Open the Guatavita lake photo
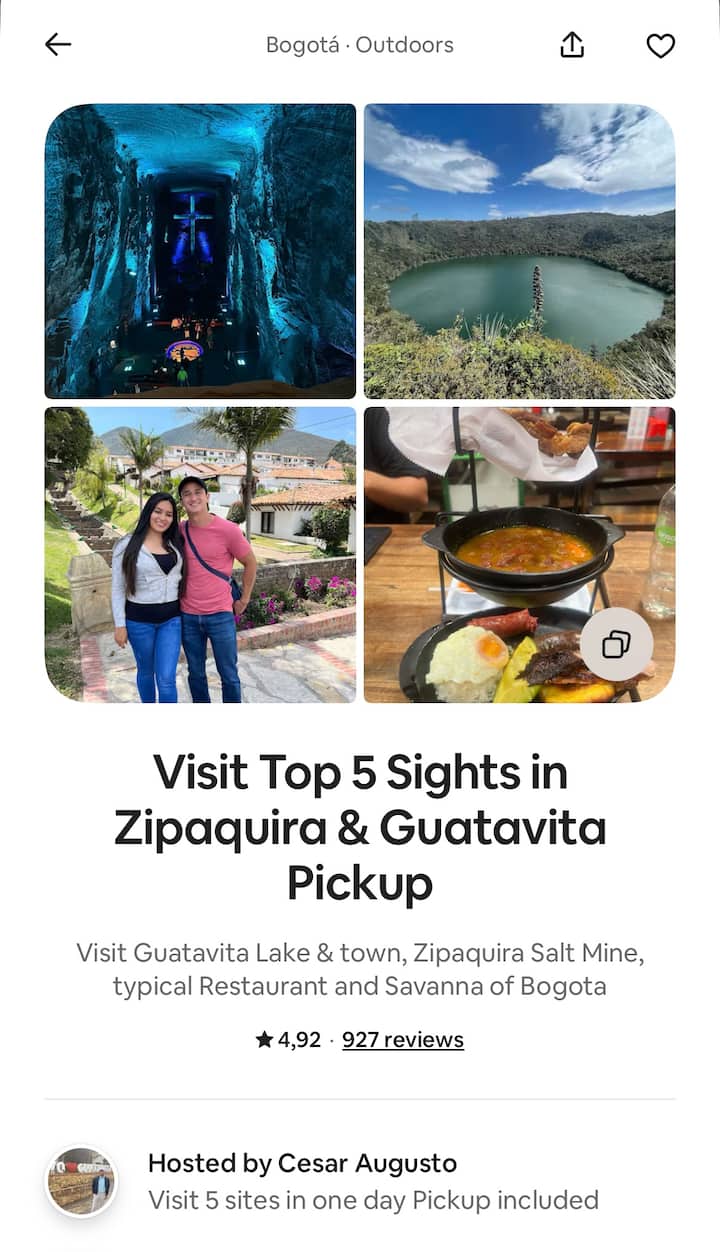720x1252 pixels. (519, 251)
